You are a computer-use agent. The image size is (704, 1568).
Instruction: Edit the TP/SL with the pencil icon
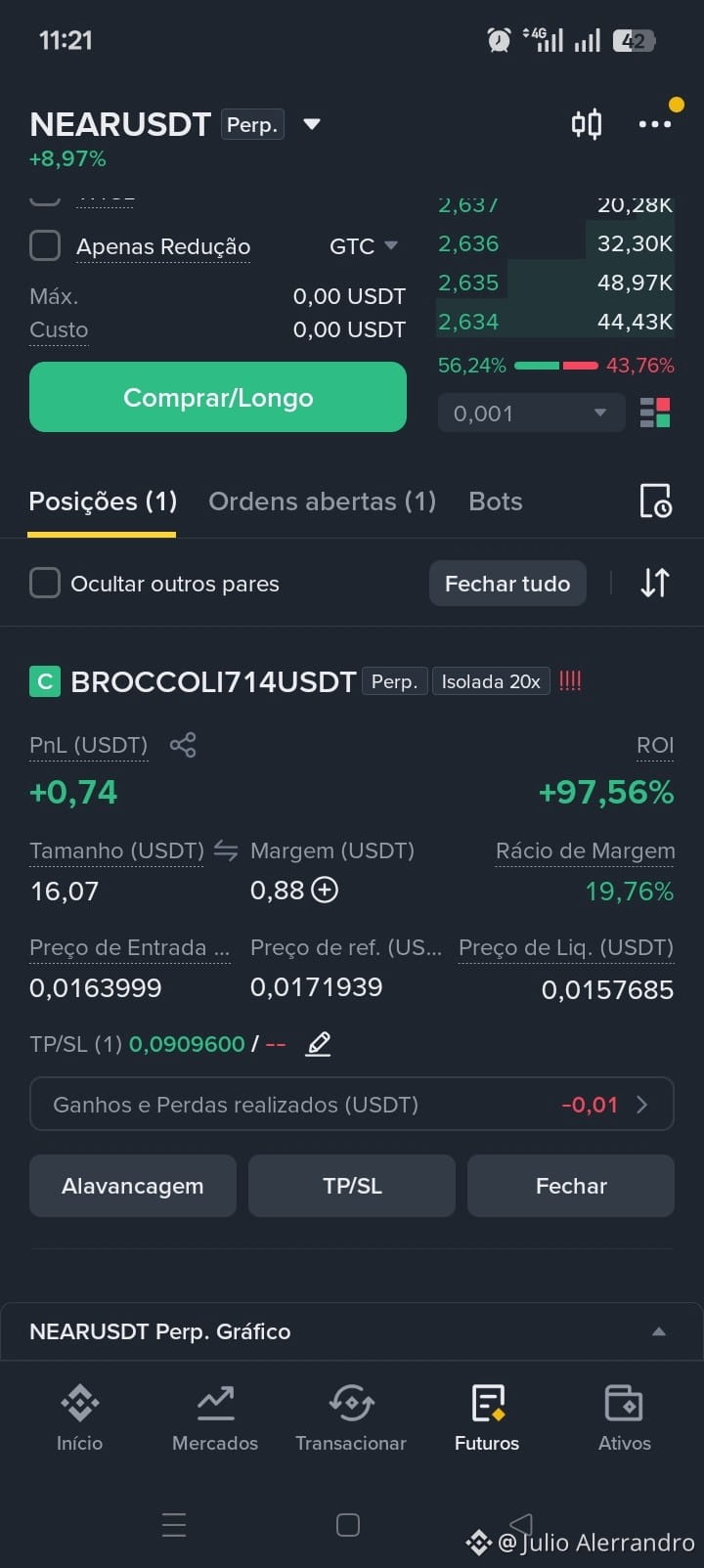(319, 1044)
